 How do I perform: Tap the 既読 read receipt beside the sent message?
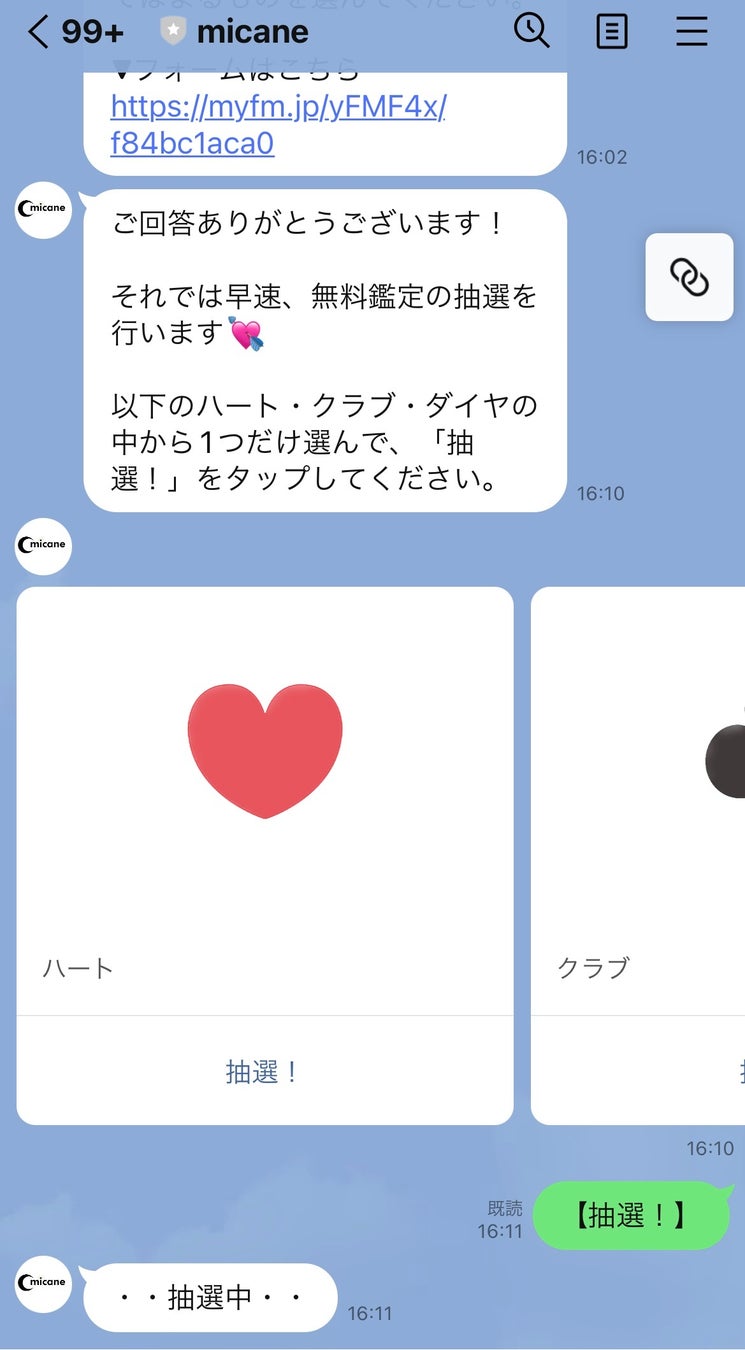(x=506, y=1208)
